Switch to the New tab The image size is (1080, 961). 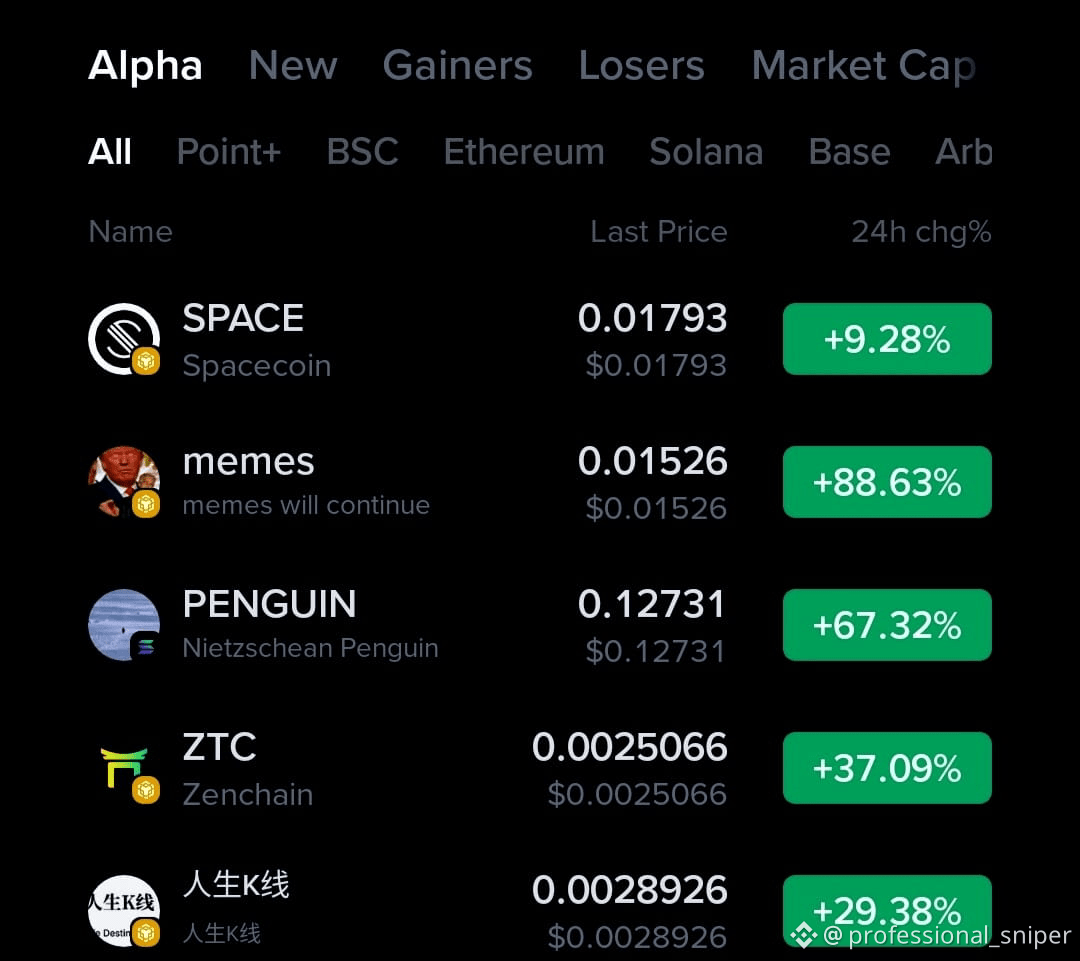[x=293, y=66]
